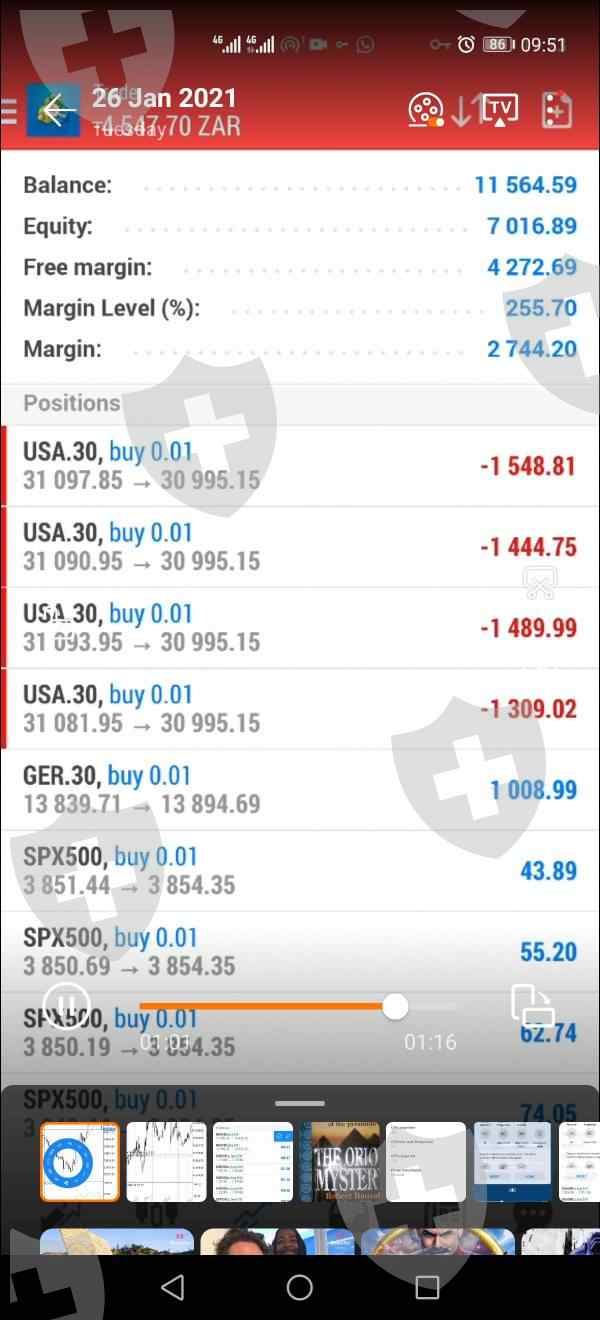Tap the system back triangle
Viewport: 600px width, 1320px height.
pyautogui.click(x=172, y=1287)
